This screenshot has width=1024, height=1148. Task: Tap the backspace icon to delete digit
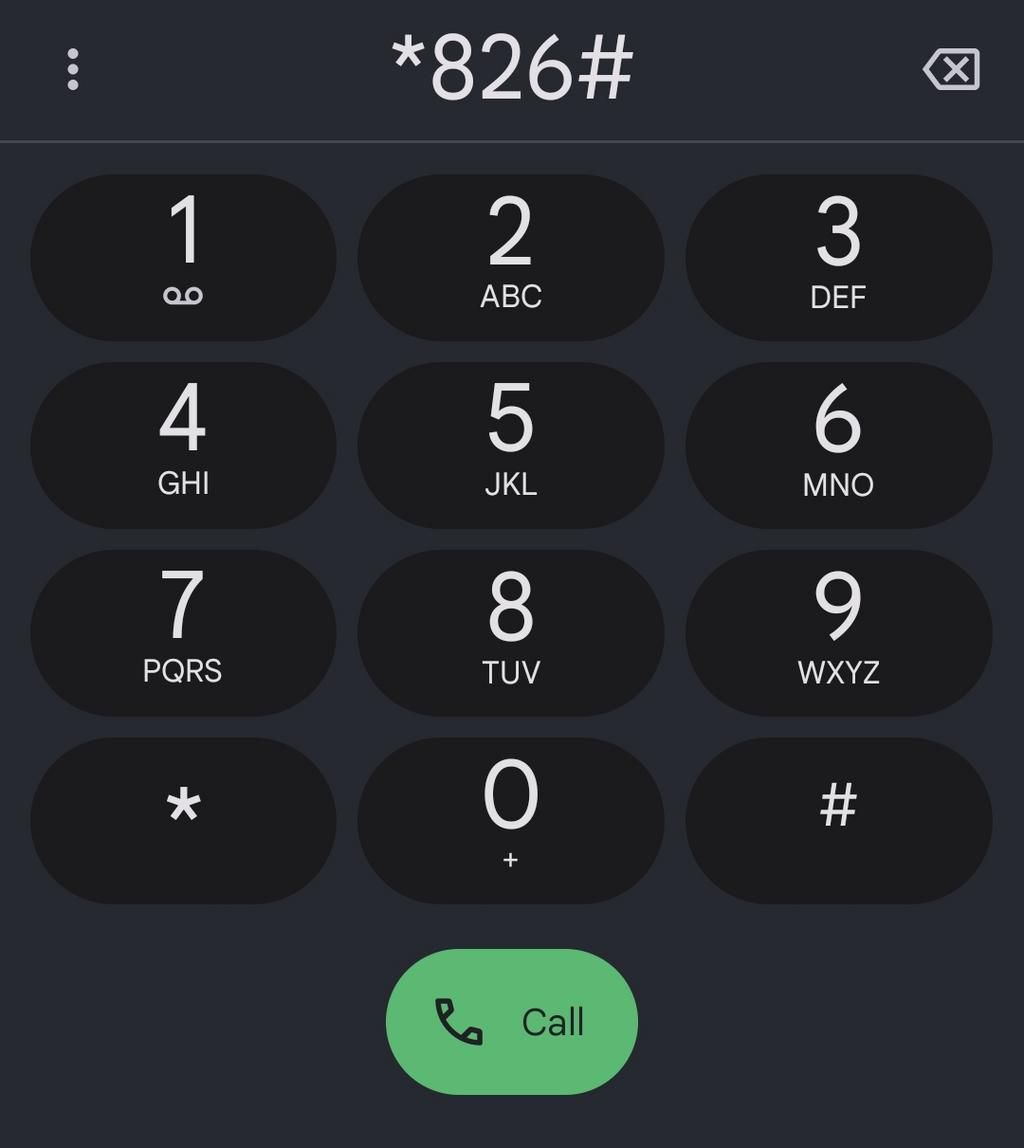click(x=951, y=70)
